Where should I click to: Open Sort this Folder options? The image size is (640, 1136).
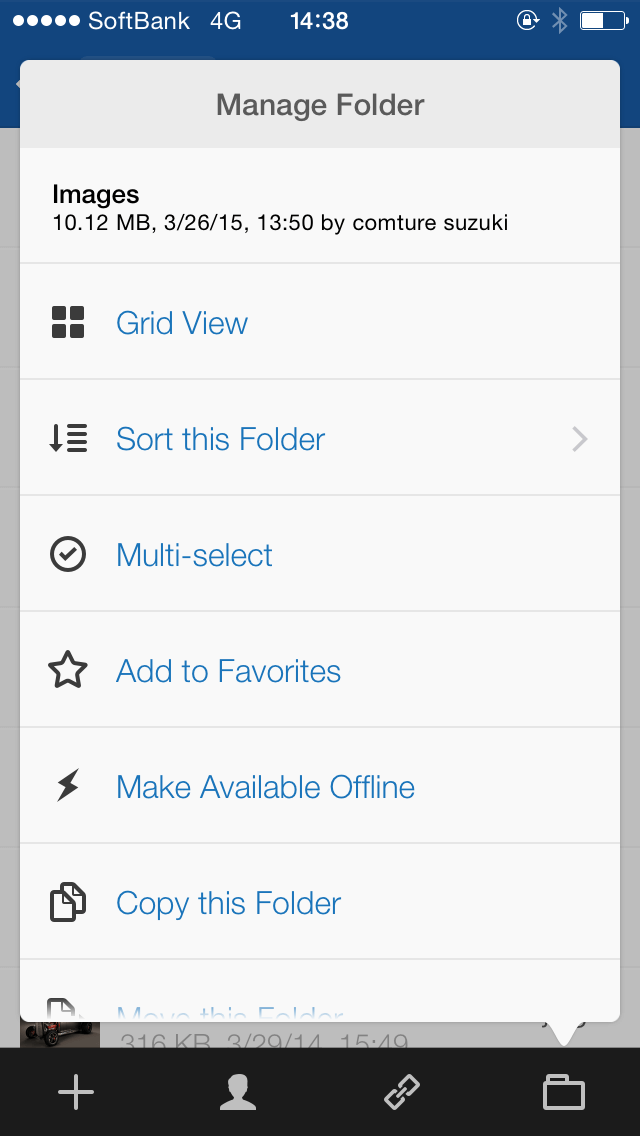[x=320, y=438]
